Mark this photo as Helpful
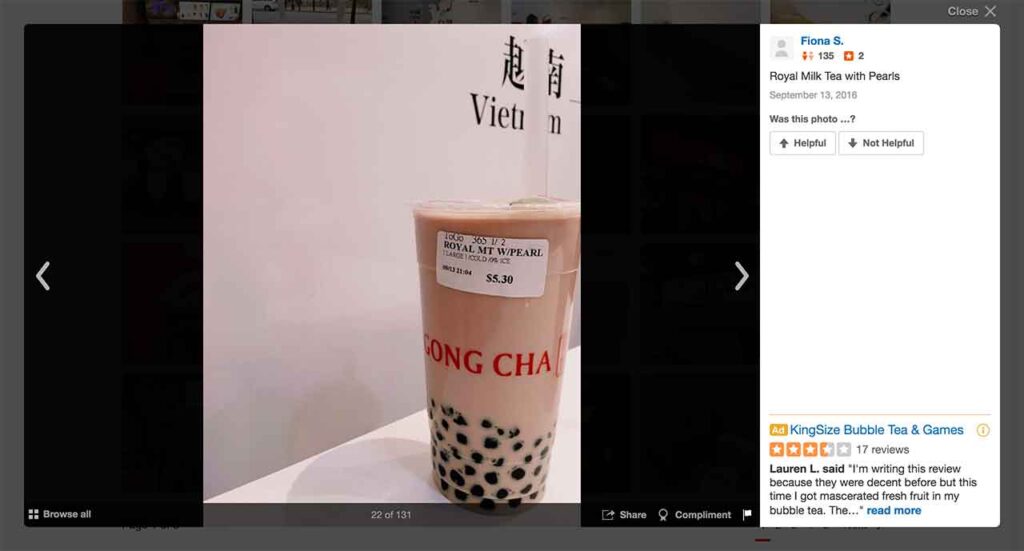Image resolution: width=1024 pixels, height=551 pixels. [x=802, y=143]
